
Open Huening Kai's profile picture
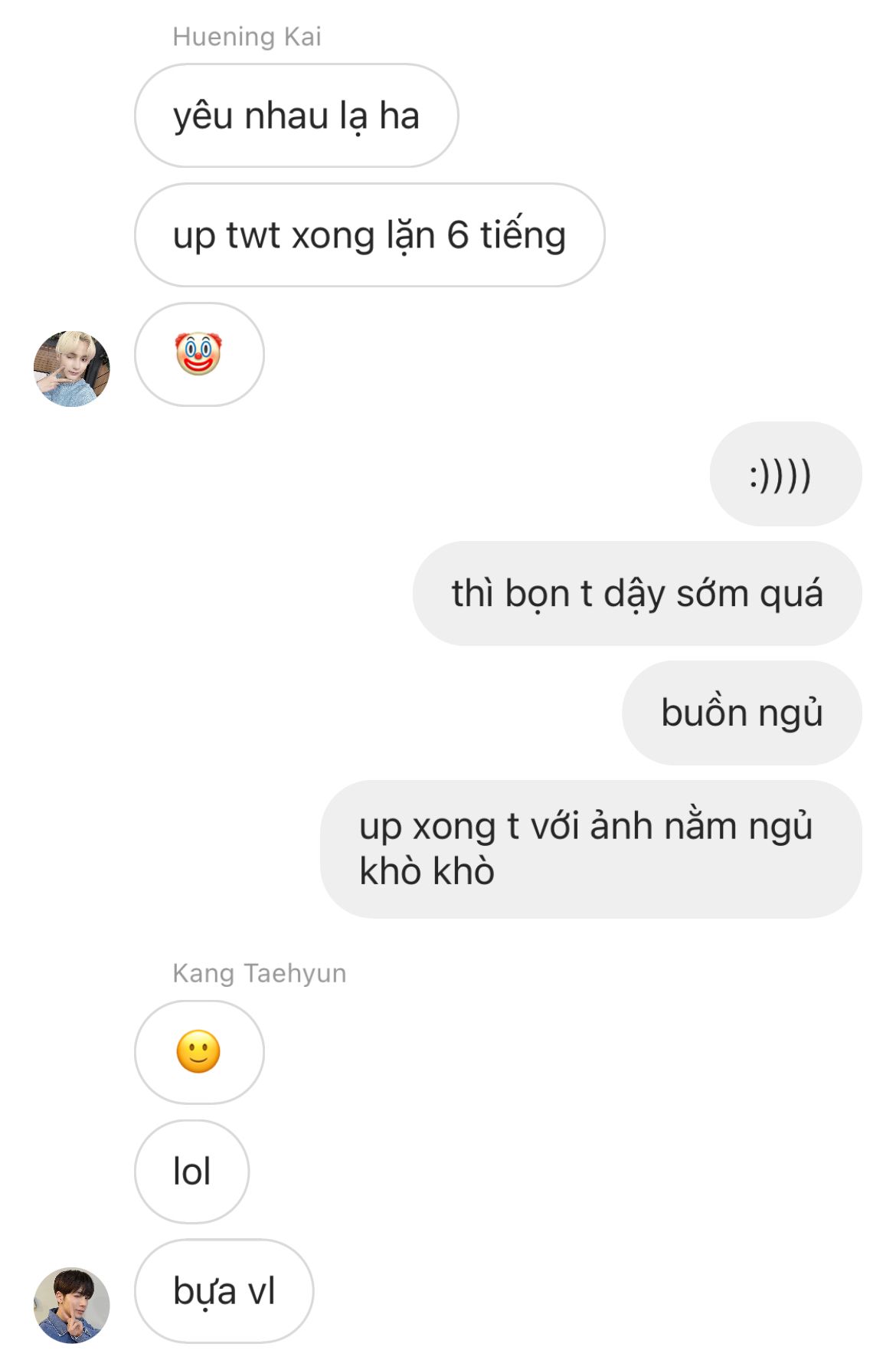[x=72, y=369]
